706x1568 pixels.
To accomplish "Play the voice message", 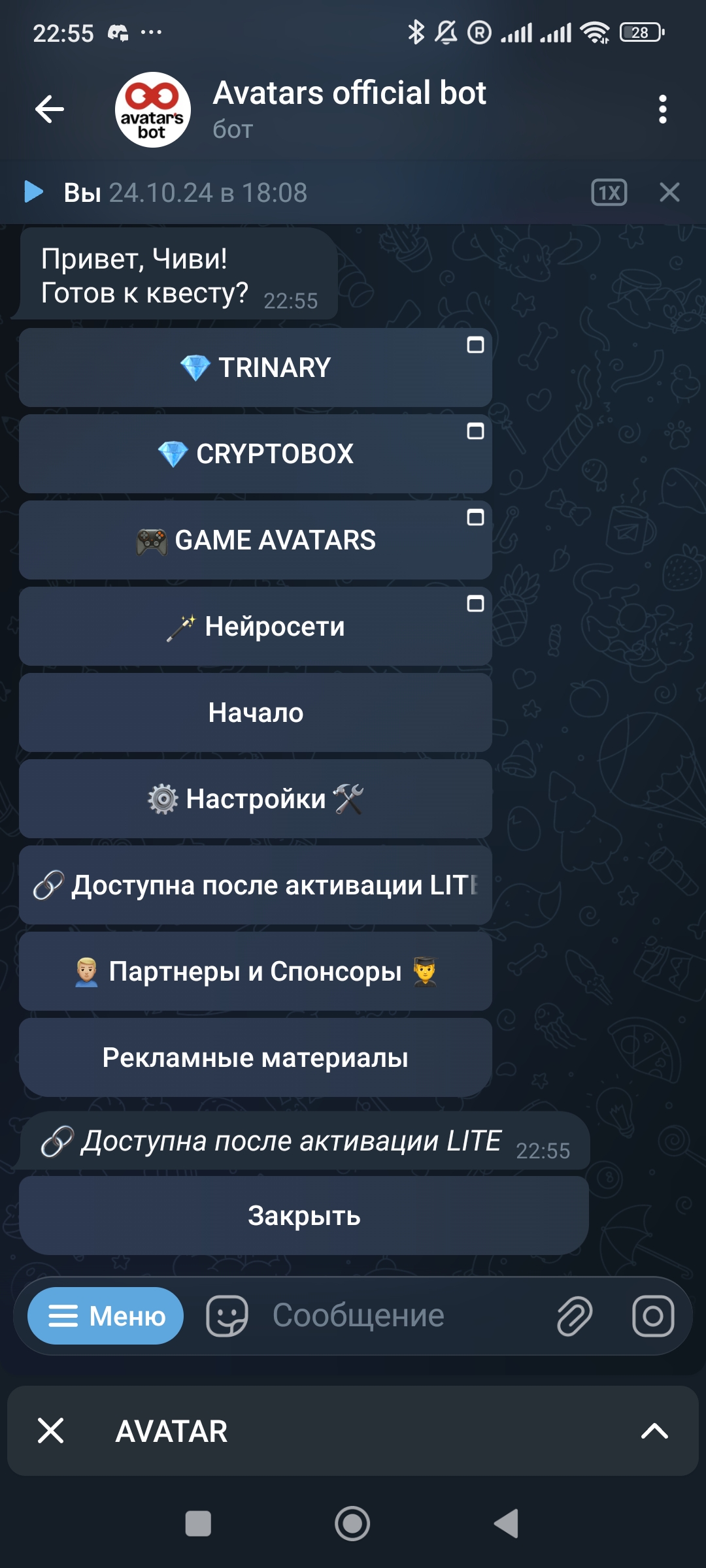I will (x=33, y=192).
